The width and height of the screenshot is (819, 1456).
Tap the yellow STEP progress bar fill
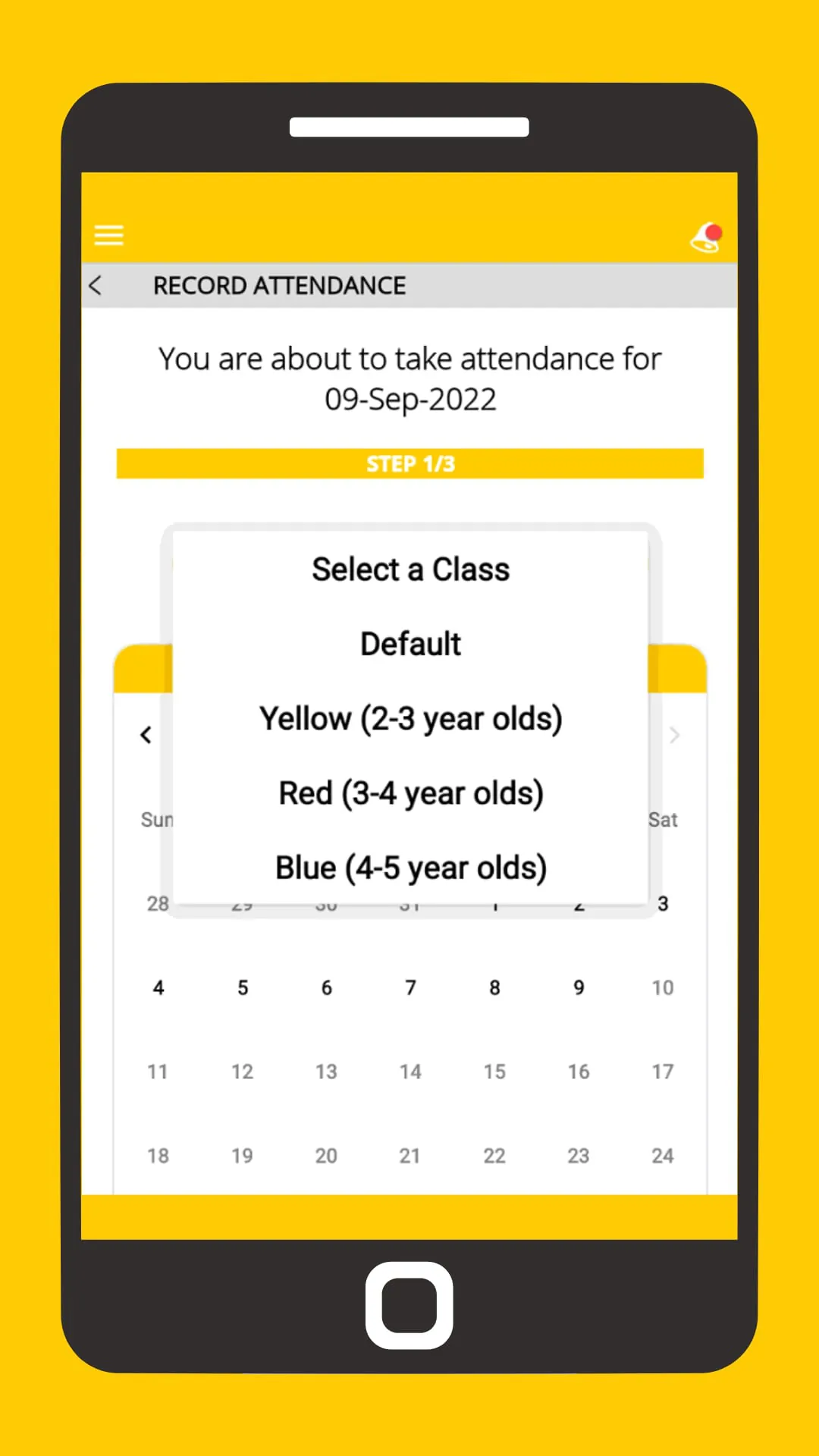click(x=410, y=463)
